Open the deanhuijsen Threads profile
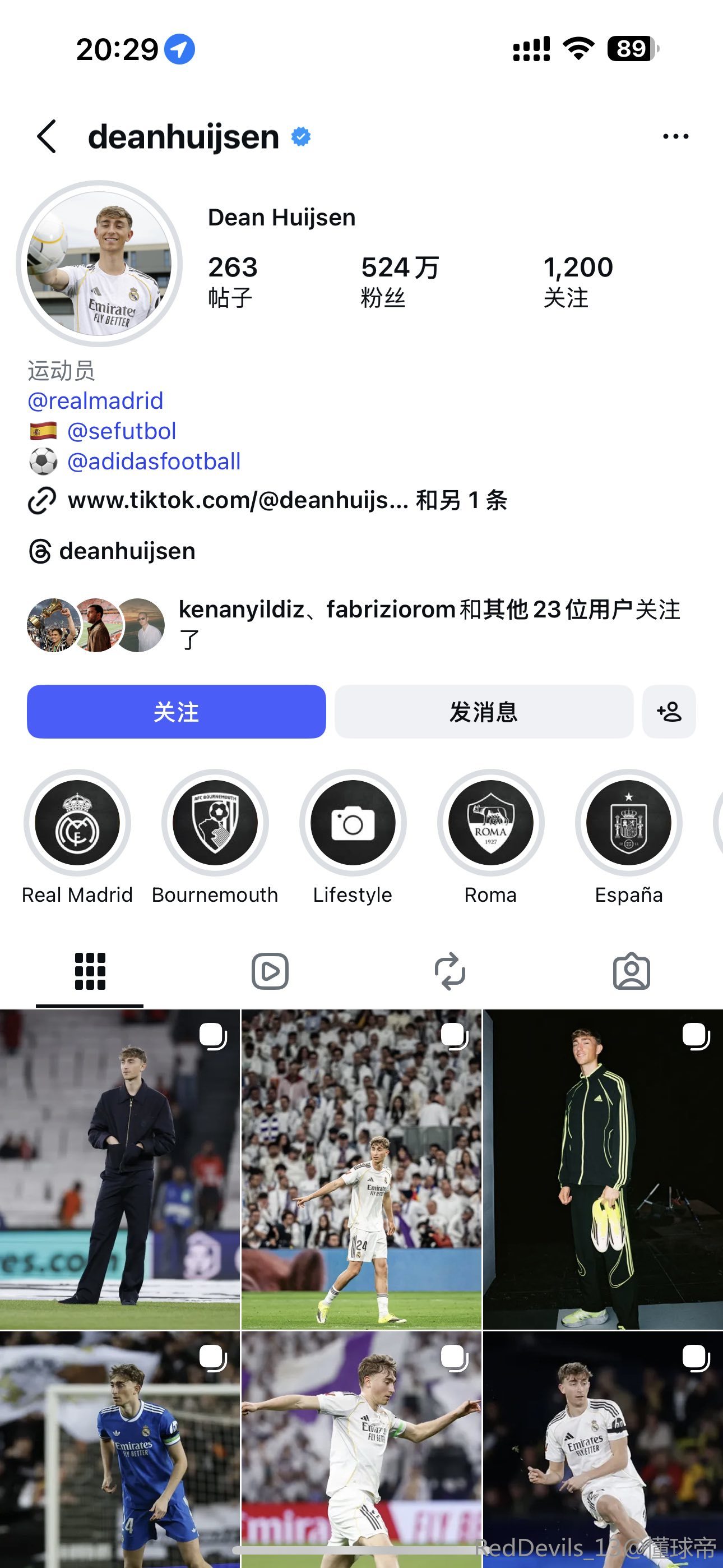Image resolution: width=723 pixels, height=1568 pixels. point(127,551)
